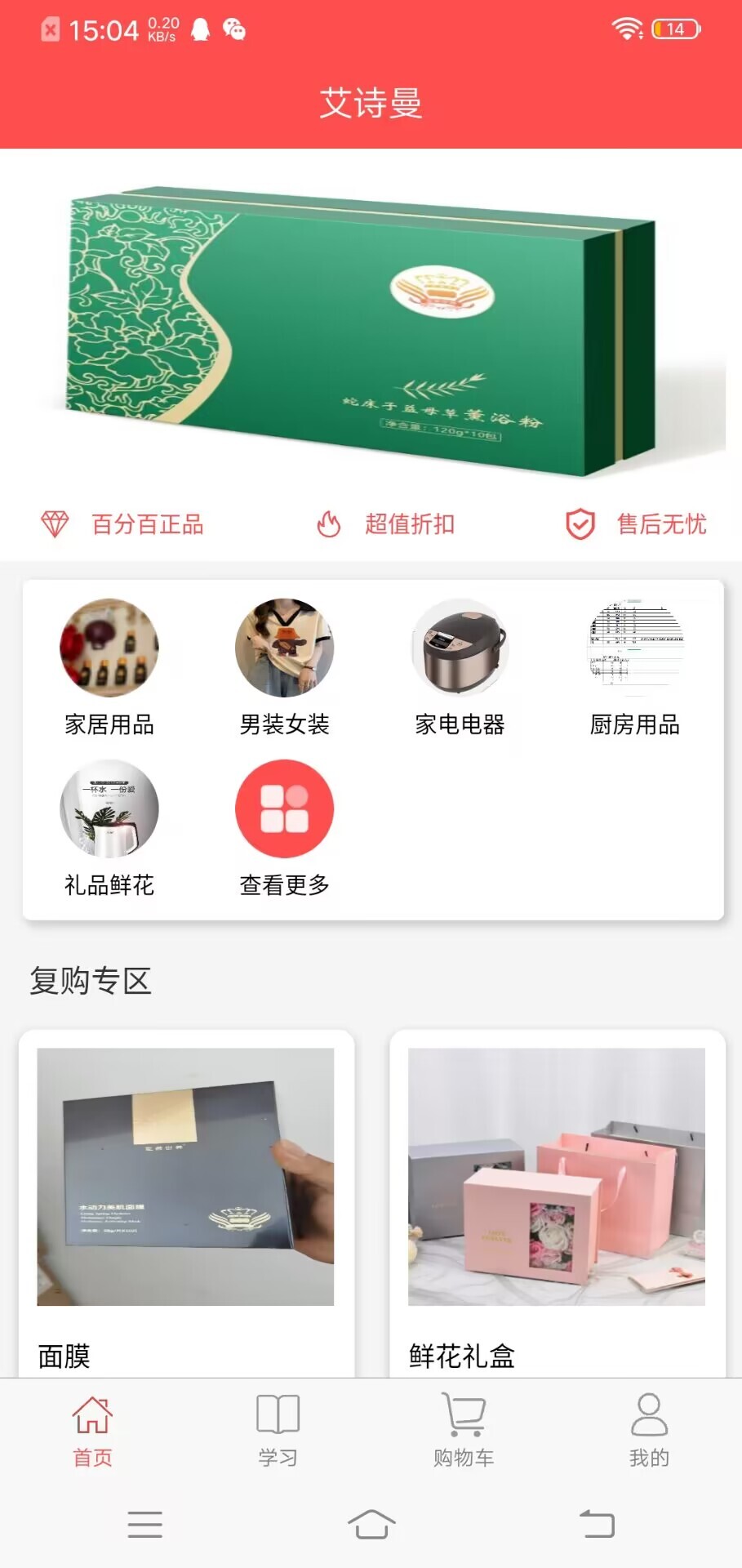742x1568 pixels.
Task: Tap the 查看更多 red grid icon
Action: point(283,808)
